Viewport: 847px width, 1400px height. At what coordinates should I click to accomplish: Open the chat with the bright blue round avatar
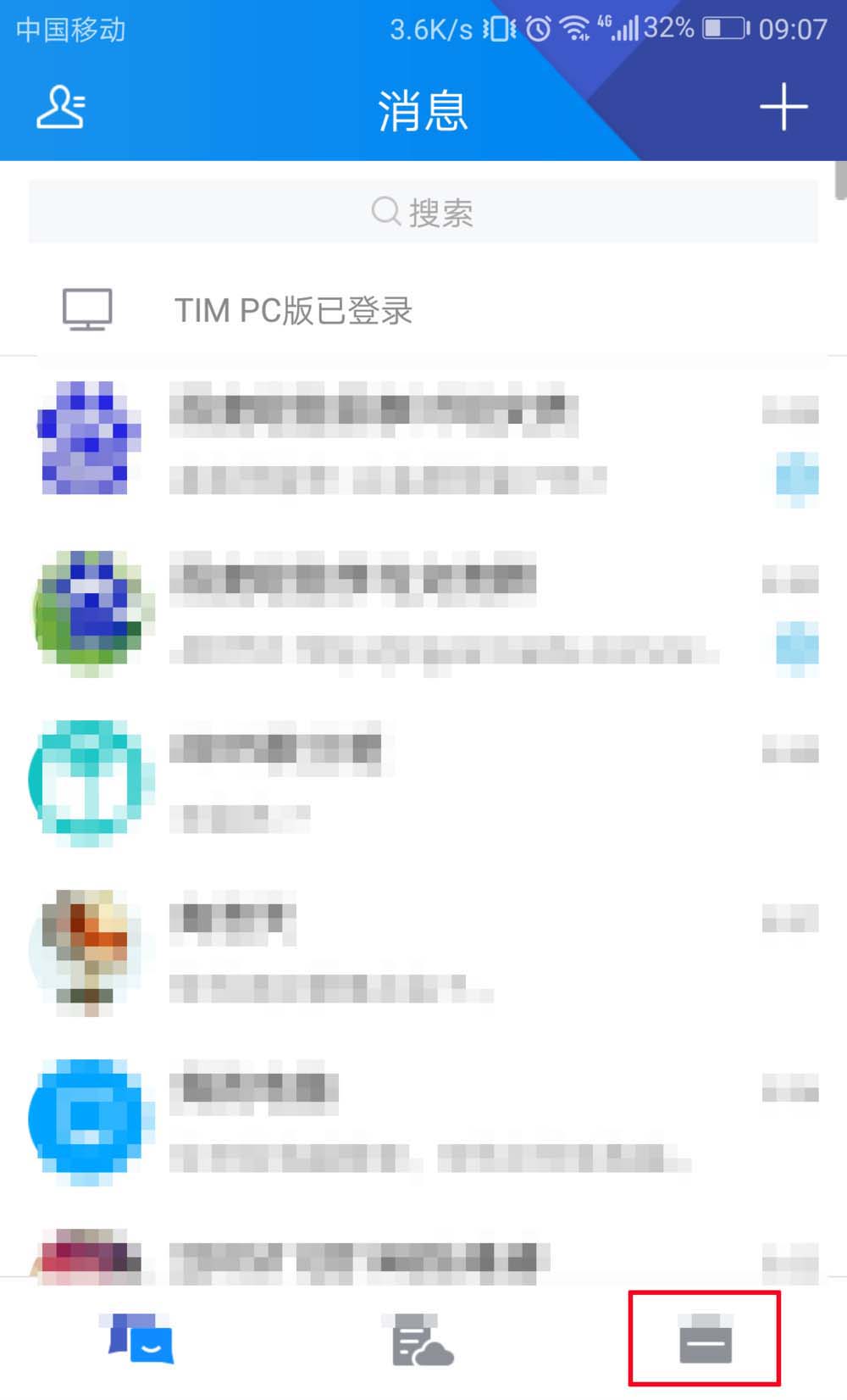[x=423, y=1120]
